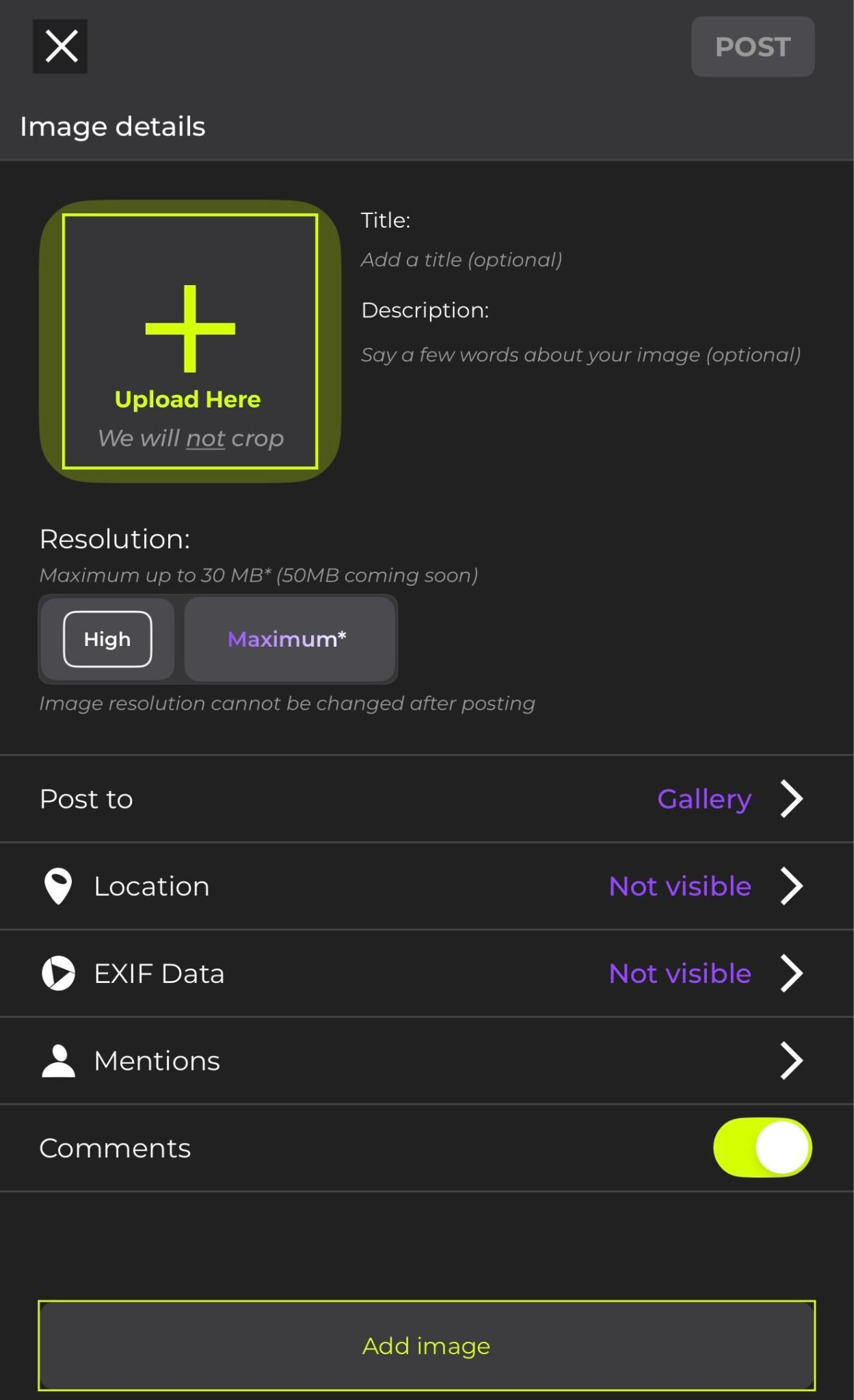Tap the Add image button

427,1345
